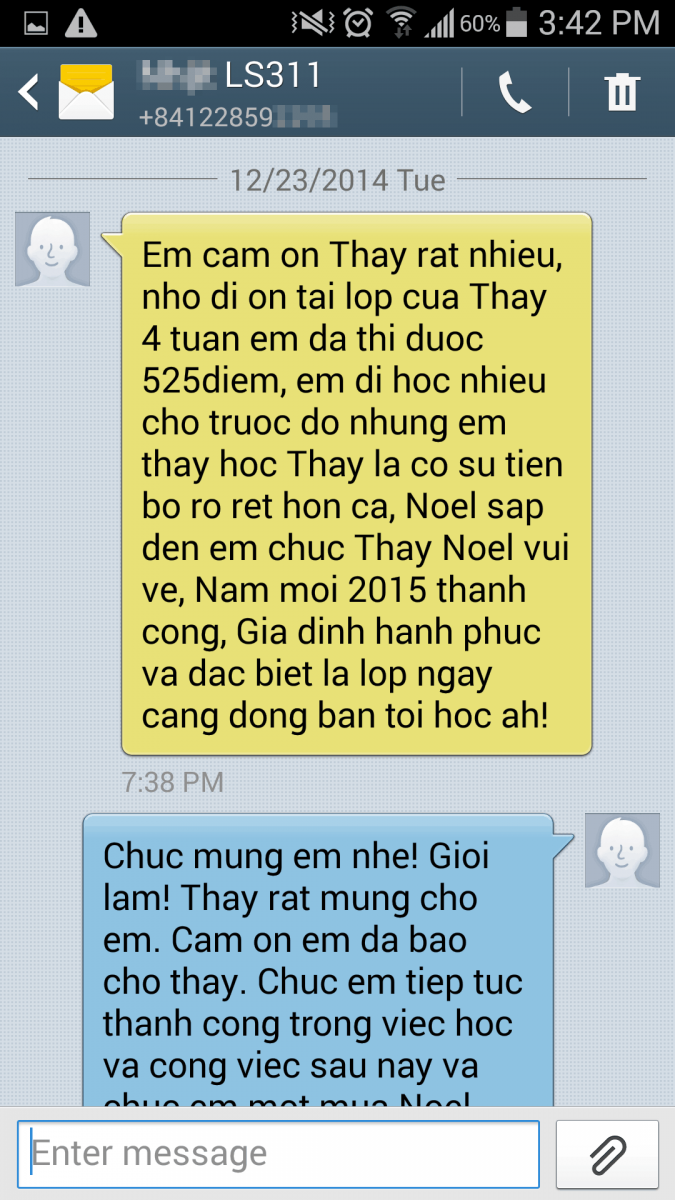Delete messages with the trash icon

[622, 93]
